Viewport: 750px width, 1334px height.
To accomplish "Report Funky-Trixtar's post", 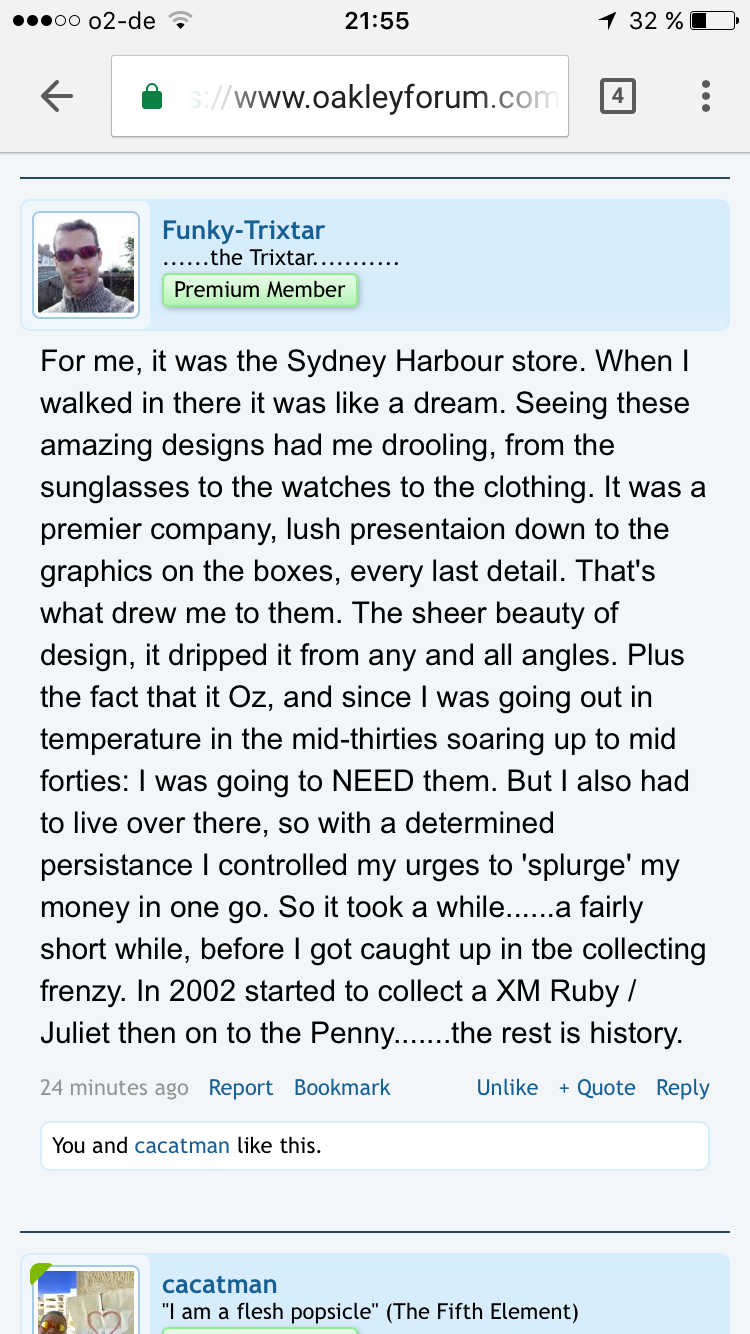I will click(x=240, y=1088).
